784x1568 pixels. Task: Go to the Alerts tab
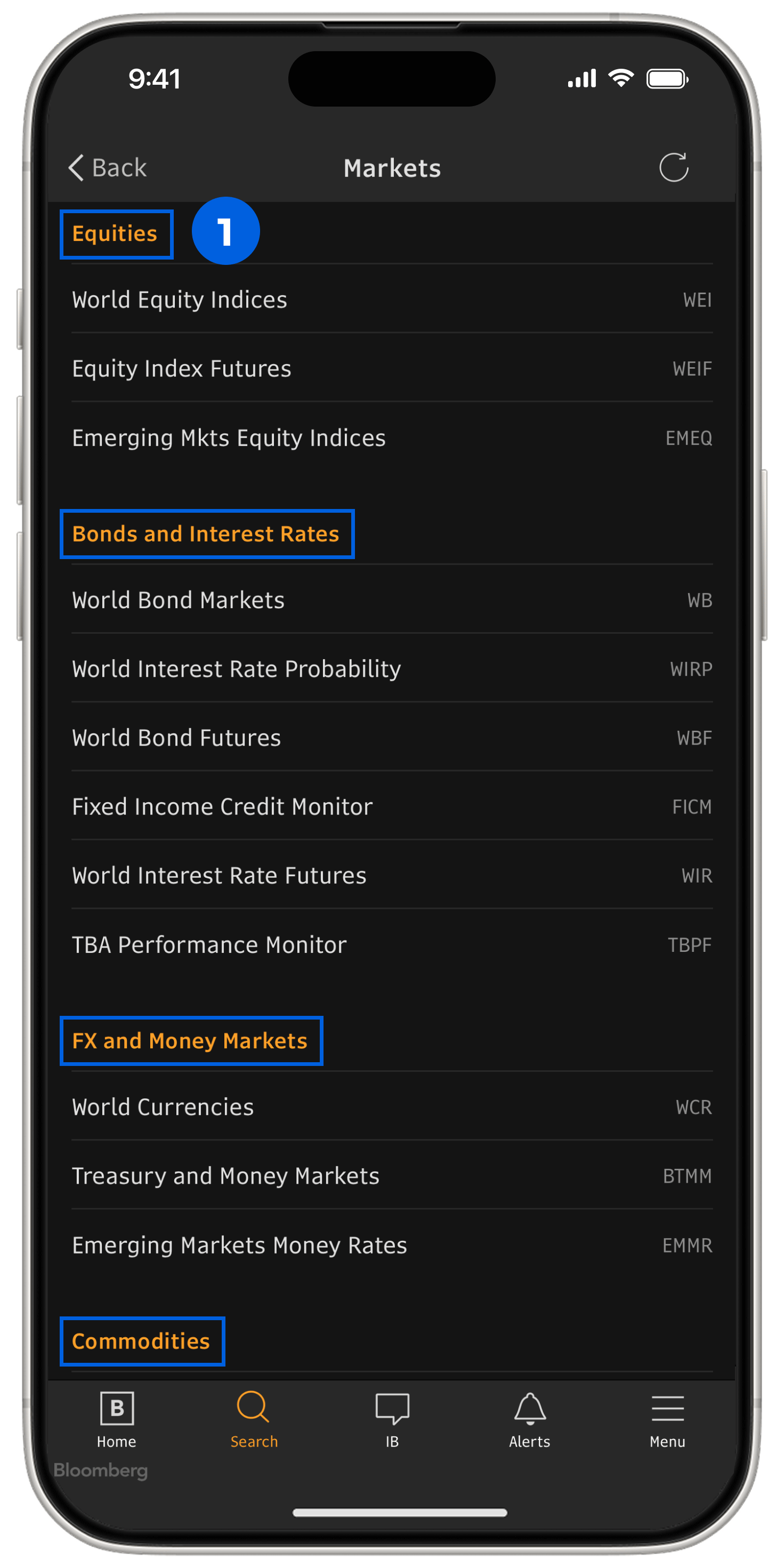click(x=530, y=1419)
